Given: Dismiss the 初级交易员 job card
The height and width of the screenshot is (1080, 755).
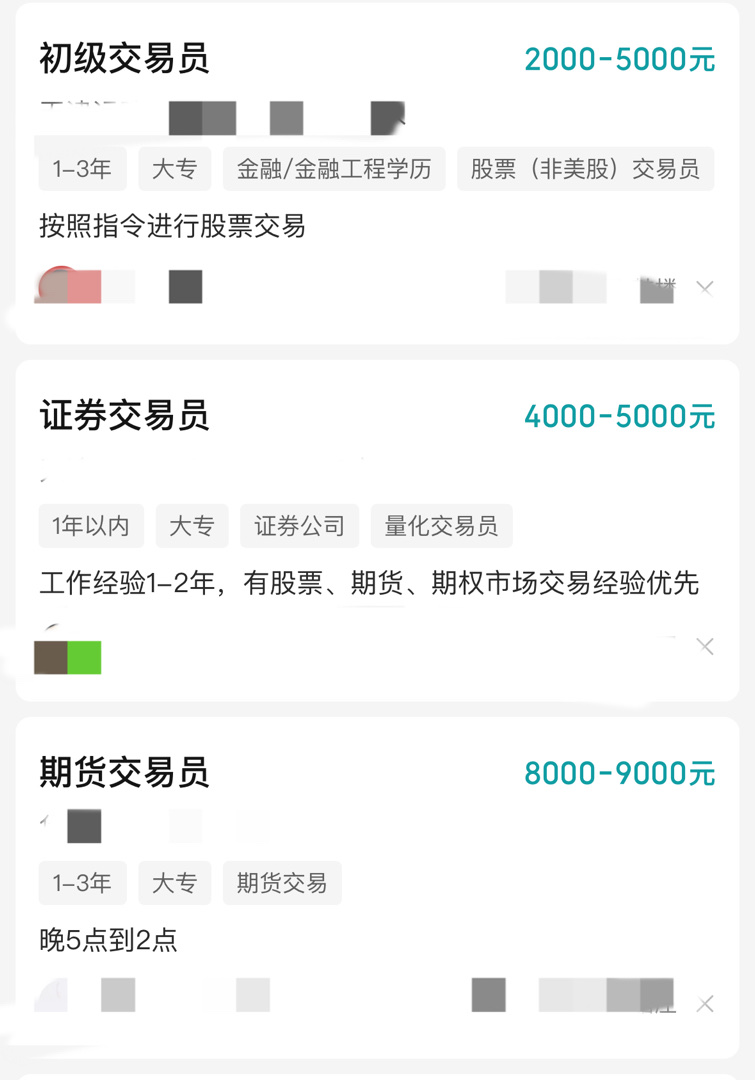Looking at the screenshot, I should [705, 288].
